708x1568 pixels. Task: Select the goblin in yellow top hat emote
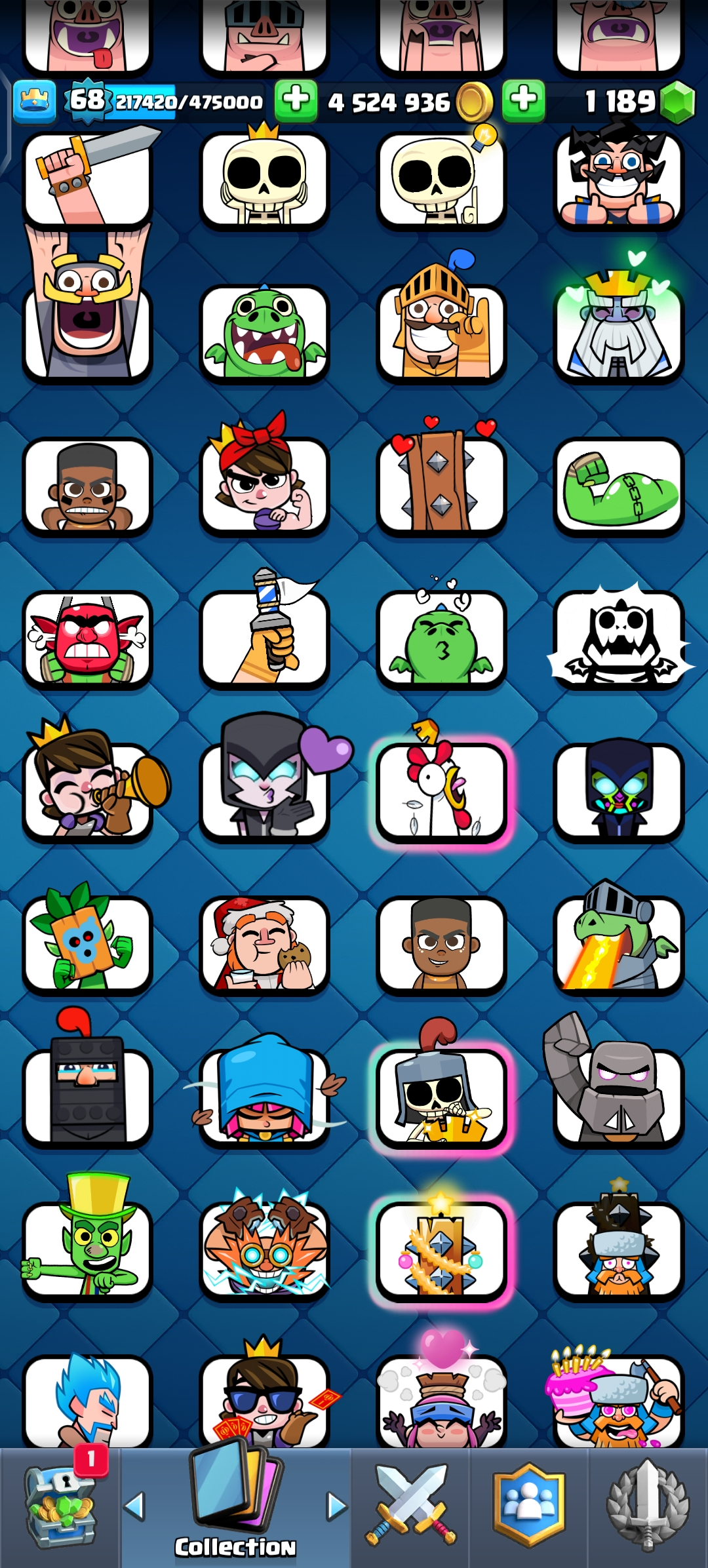(x=87, y=1251)
